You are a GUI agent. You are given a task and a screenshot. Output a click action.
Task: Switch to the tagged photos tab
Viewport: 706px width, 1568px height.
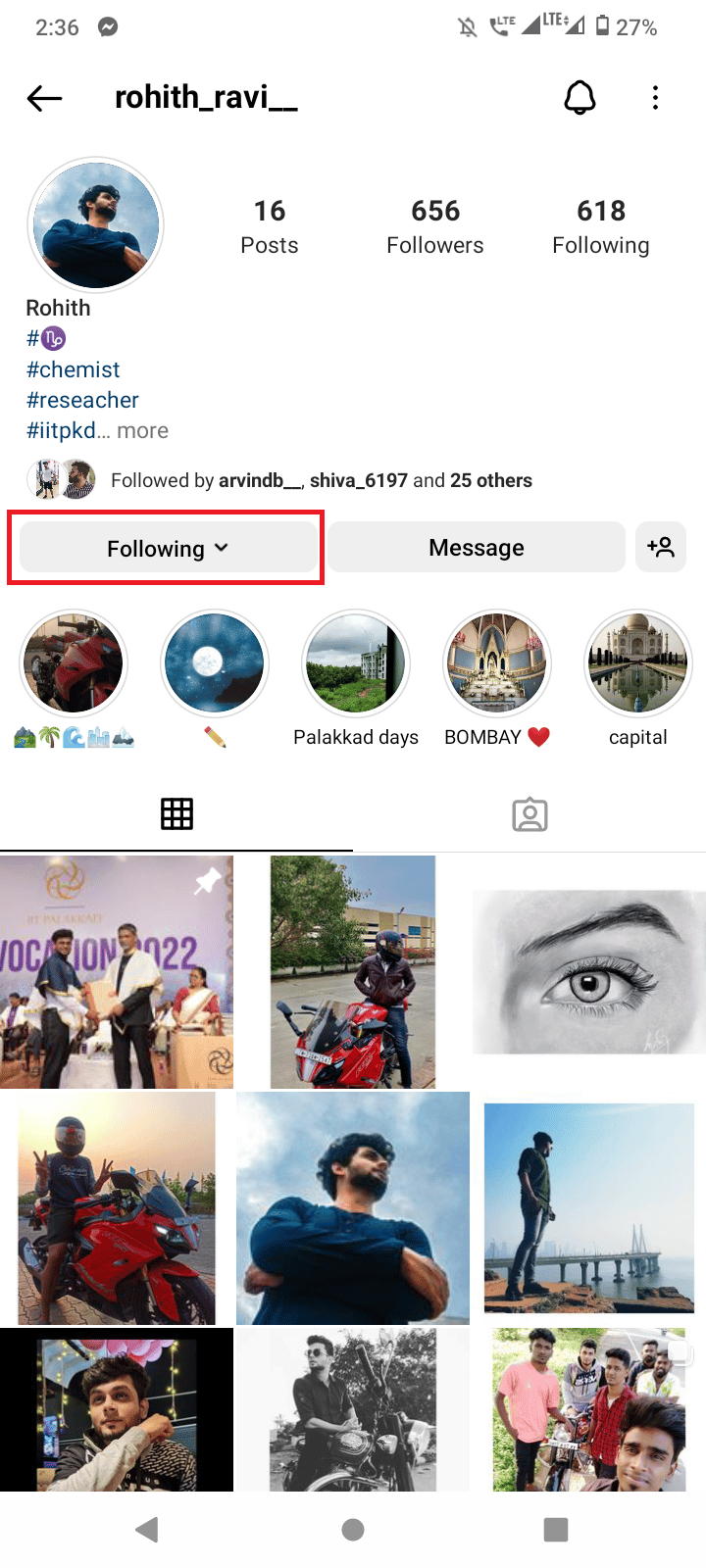529,814
